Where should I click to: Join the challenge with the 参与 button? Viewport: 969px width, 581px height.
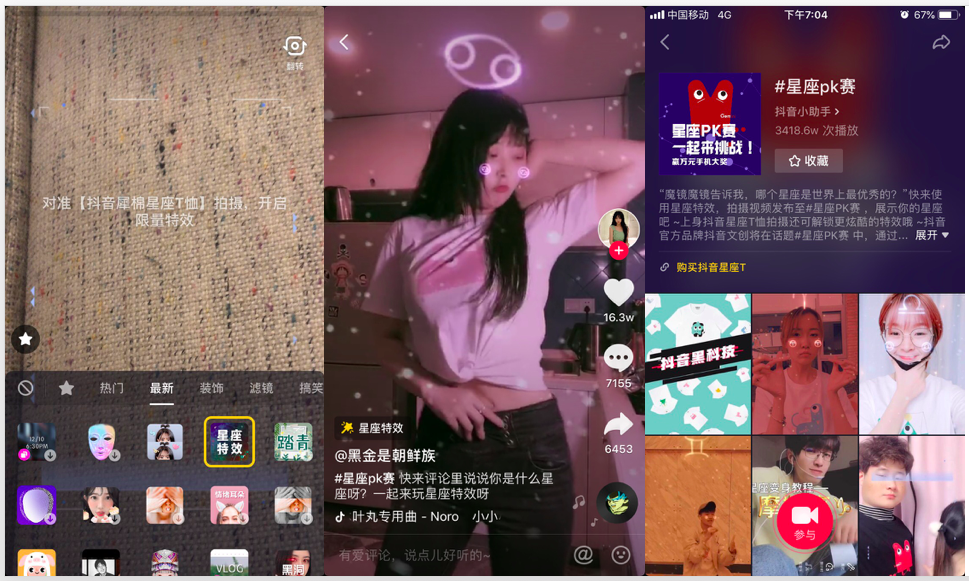point(805,520)
